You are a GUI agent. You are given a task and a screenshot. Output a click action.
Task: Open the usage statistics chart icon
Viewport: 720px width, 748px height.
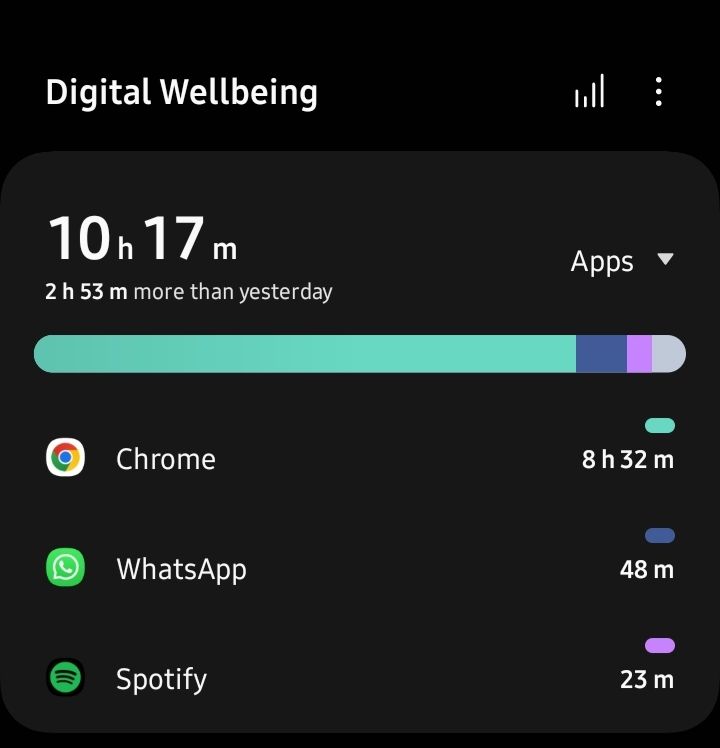pos(589,93)
